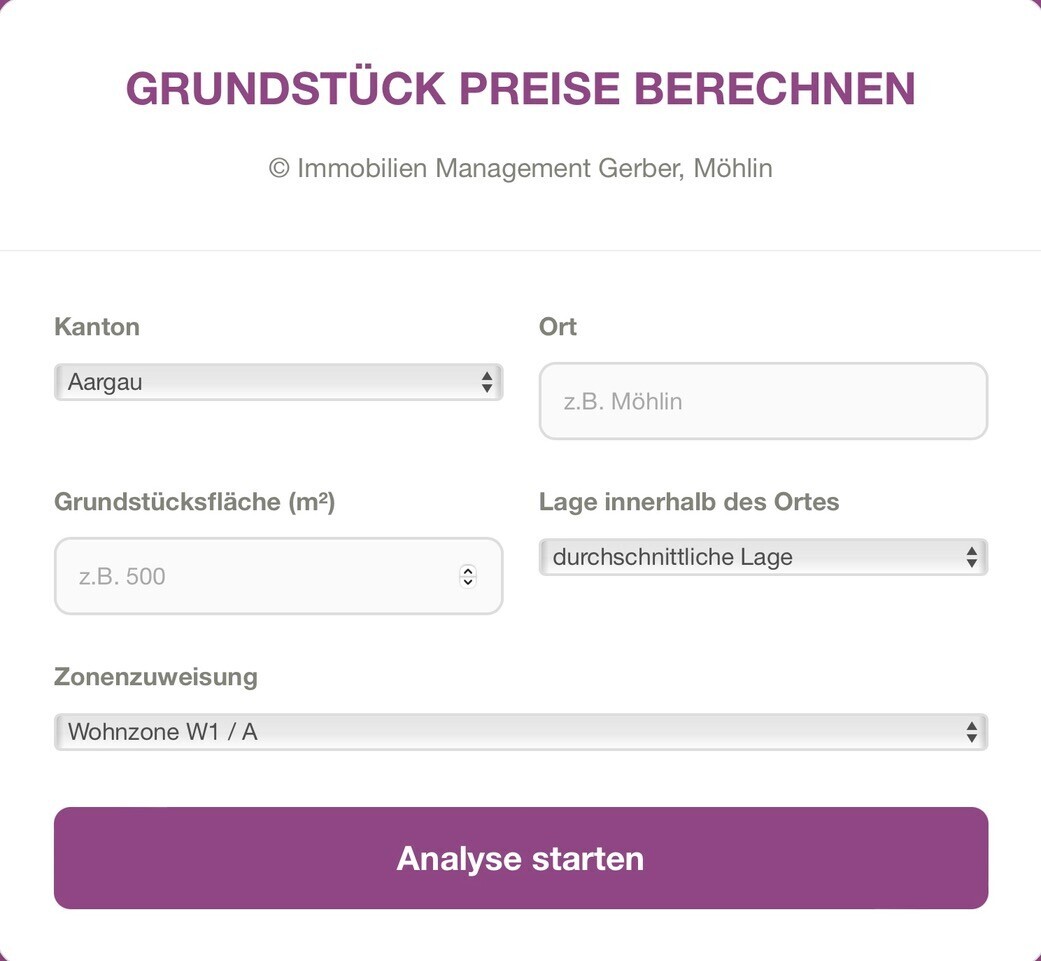This screenshot has width=1041, height=961.
Task: Focus the Ort text field
Action: [x=763, y=401]
